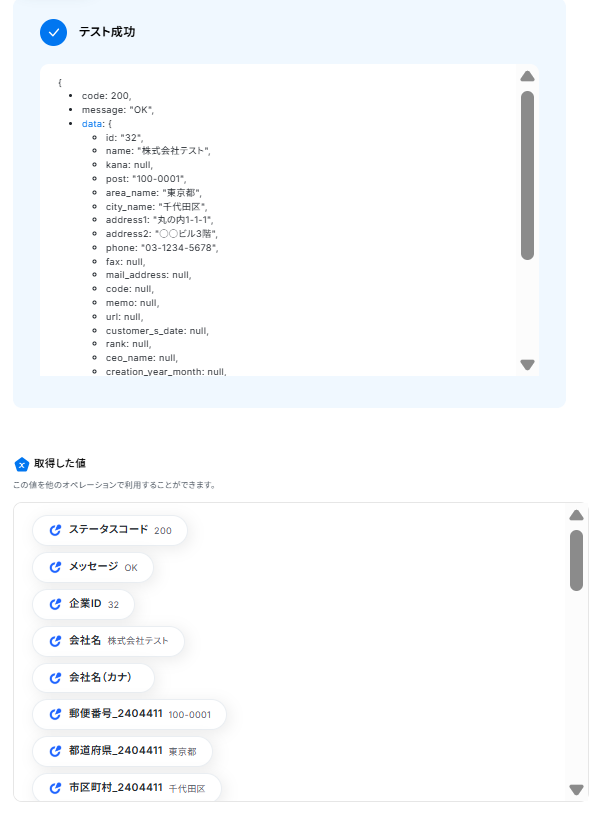This screenshot has width=600, height=813.
Task: Tap the up arrow of the JSON response scrollbar
Action: tap(528, 77)
